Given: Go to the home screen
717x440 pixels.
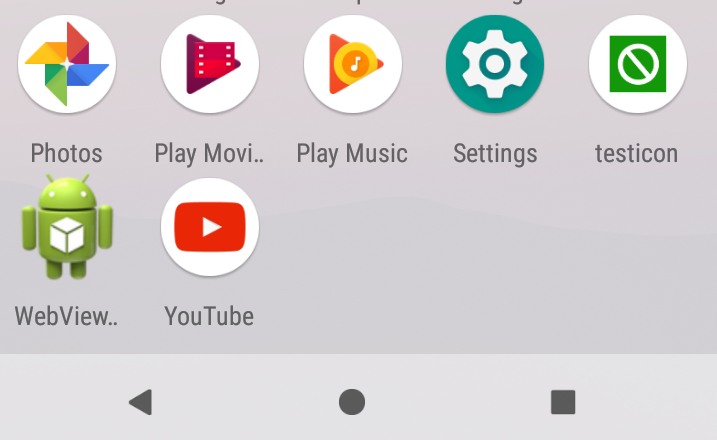Looking at the screenshot, I should pyautogui.click(x=352, y=402).
